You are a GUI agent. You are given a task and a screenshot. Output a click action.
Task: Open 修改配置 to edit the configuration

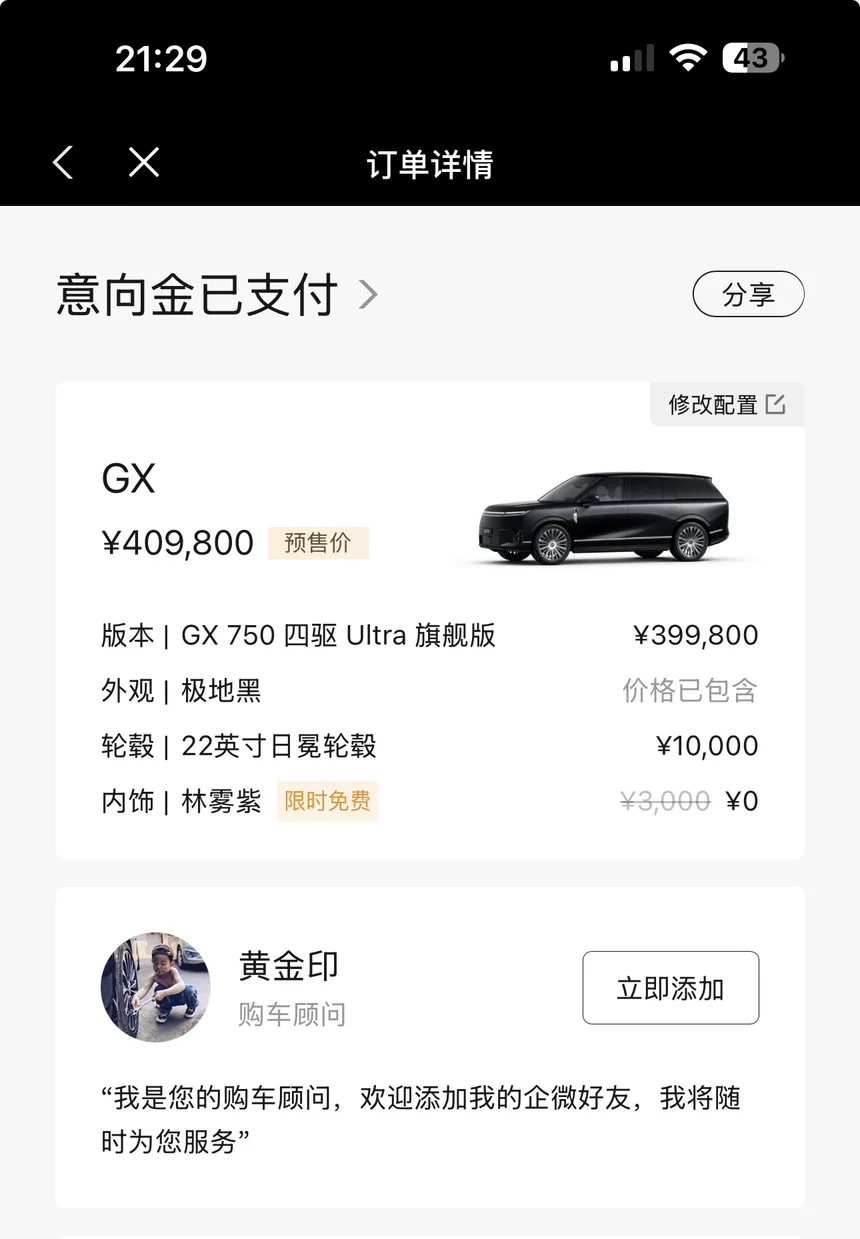[x=727, y=405]
